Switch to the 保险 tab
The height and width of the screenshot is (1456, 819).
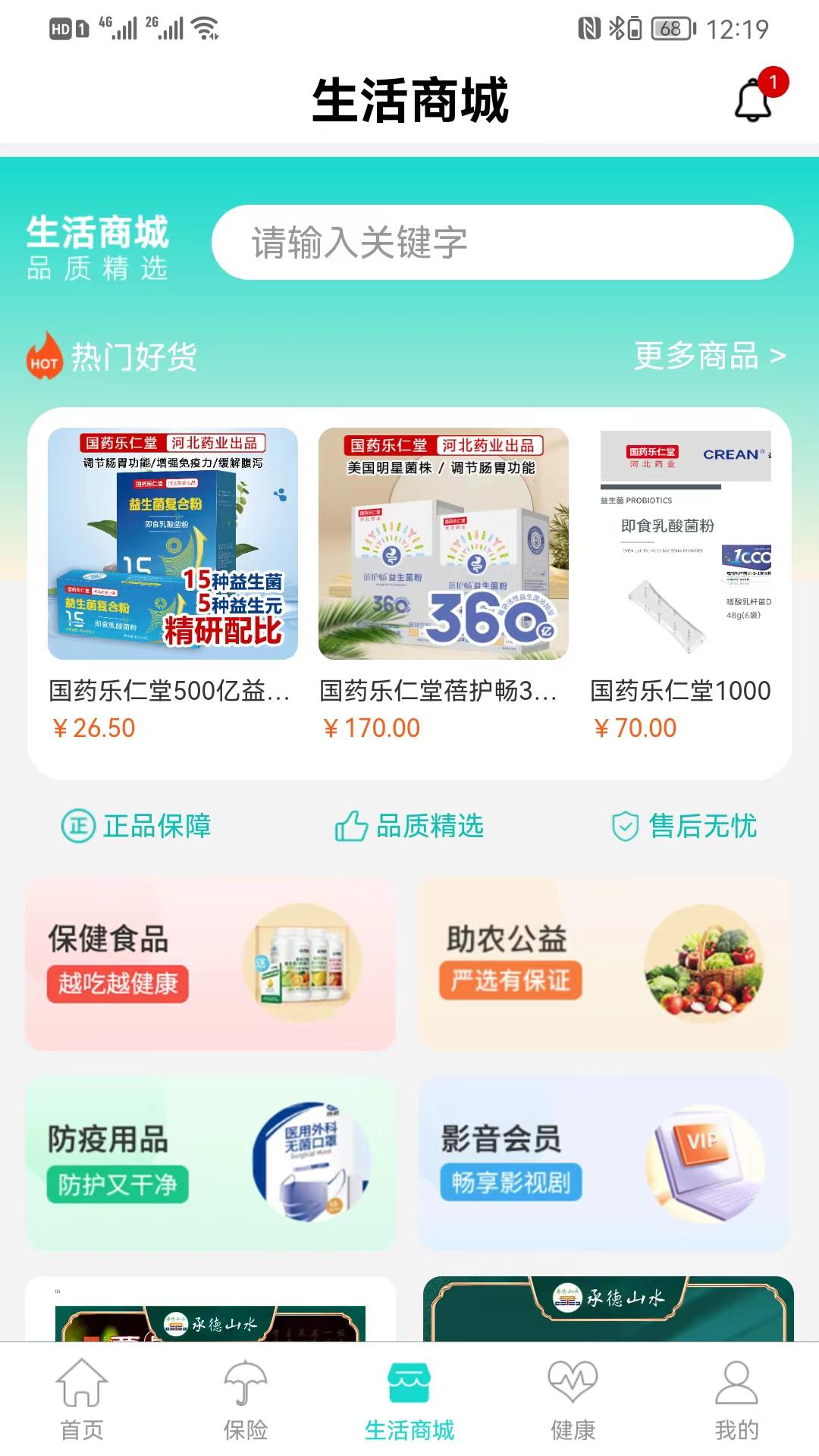click(x=246, y=1400)
